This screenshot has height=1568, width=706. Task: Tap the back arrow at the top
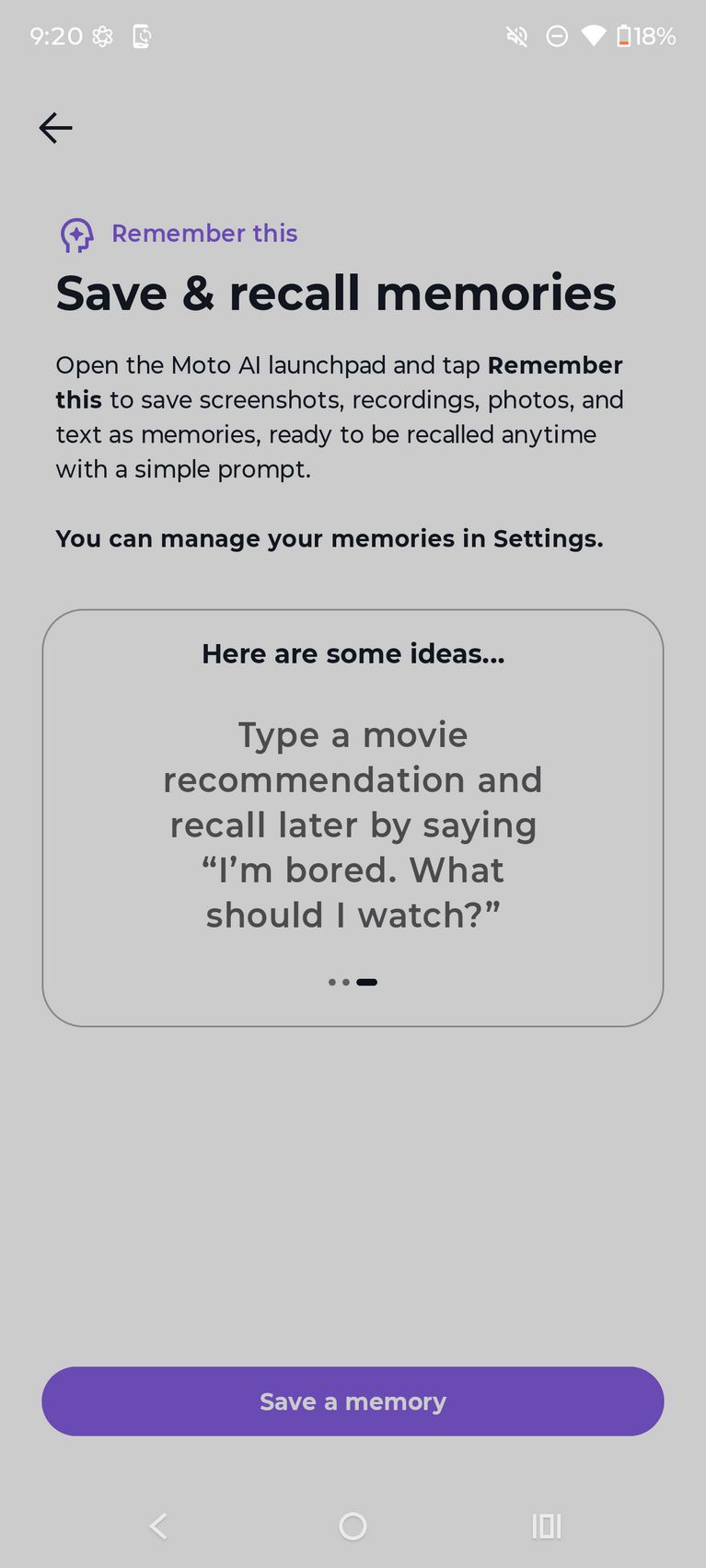point(55,128)
